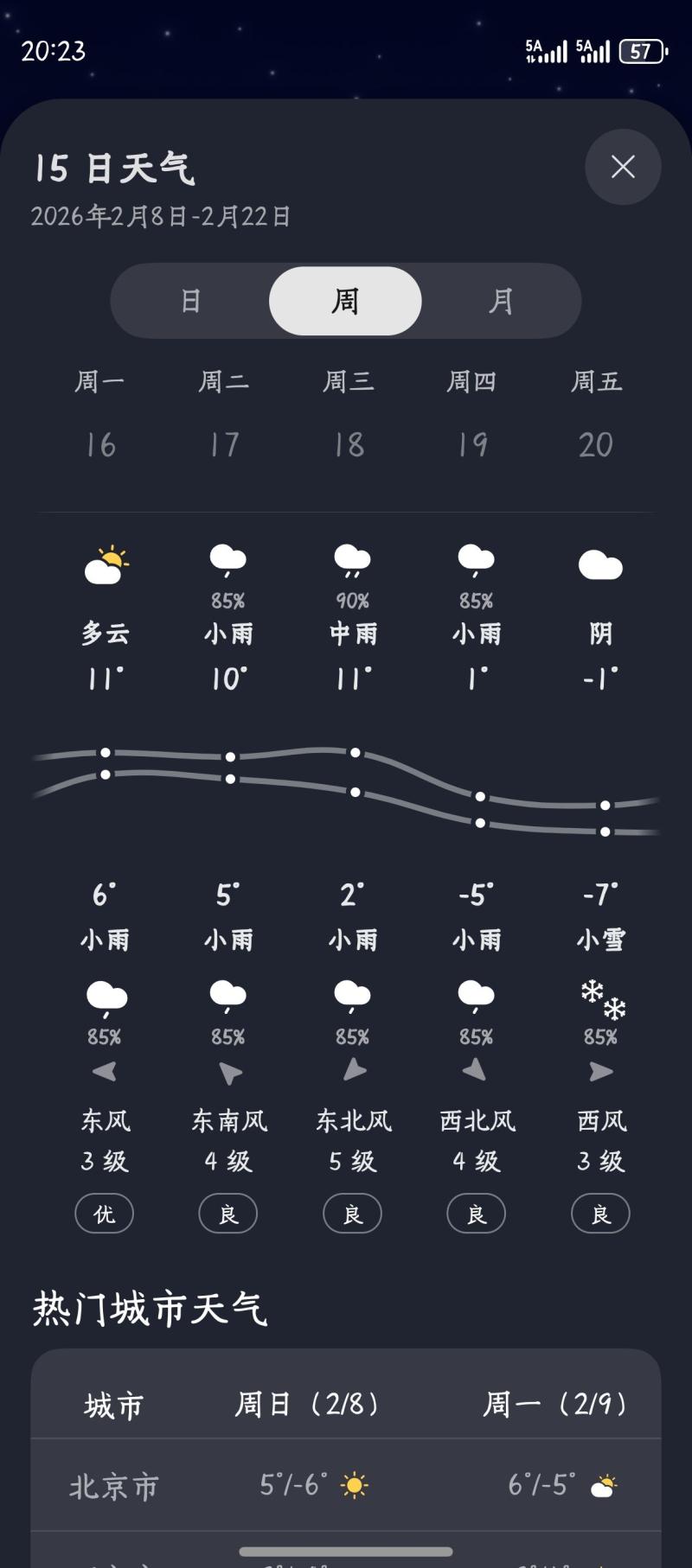The image size is (692, 1568).
Task: Select 周二 17 forecast column
Action: point(225,415)
